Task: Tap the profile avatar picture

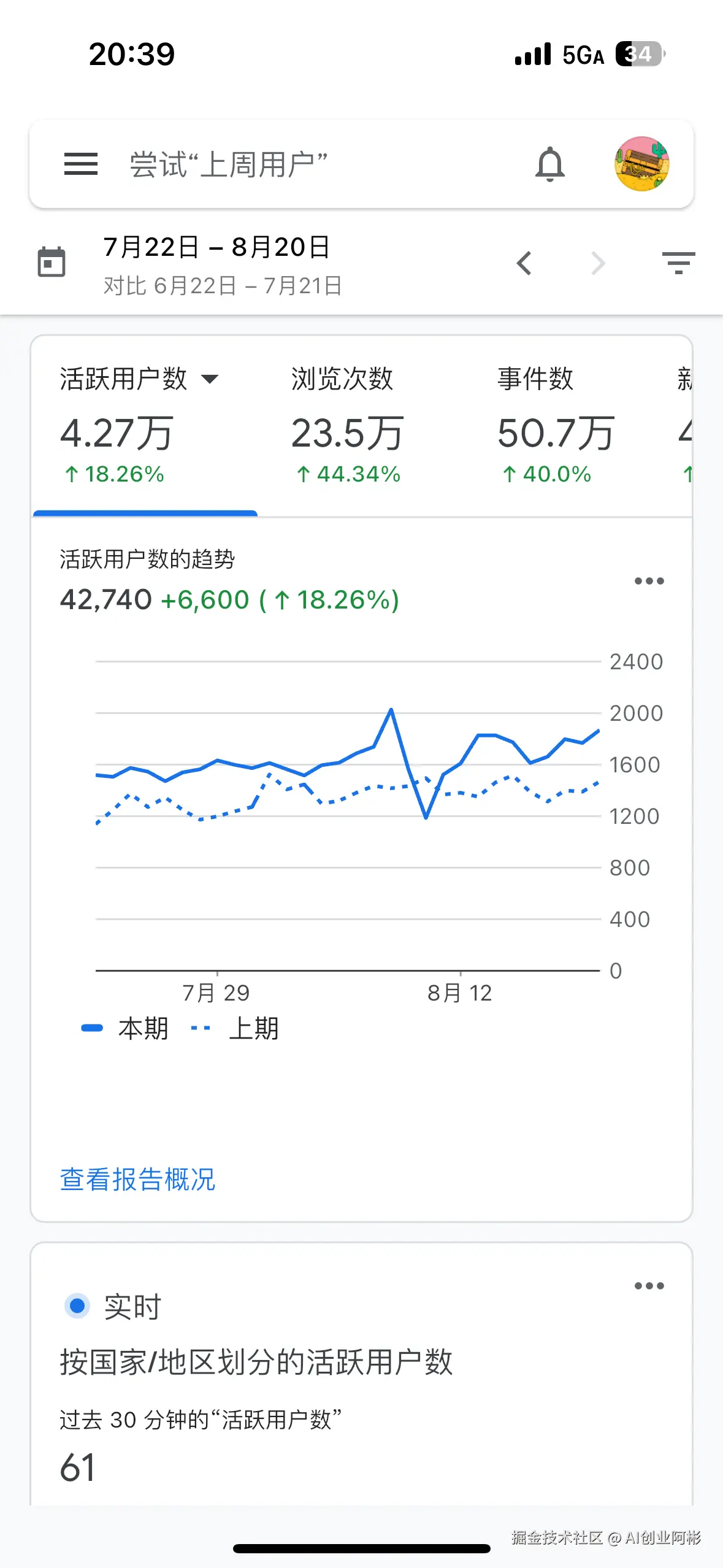Action: [641, 163]
